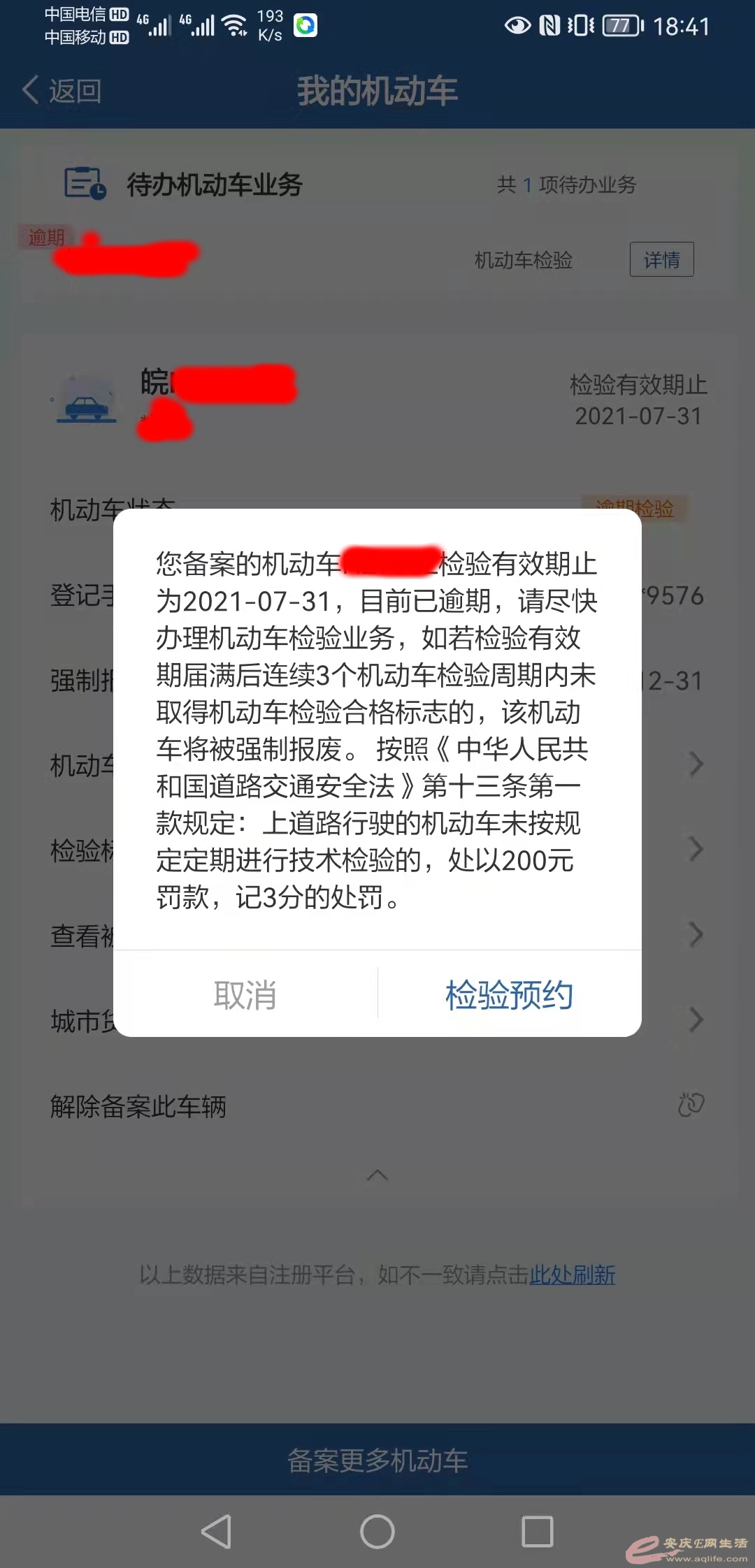This screenshot has width=755, height=1568.
Task: Open the system recent apps button
Action: pyautogui.click(x=538, y=1532)
